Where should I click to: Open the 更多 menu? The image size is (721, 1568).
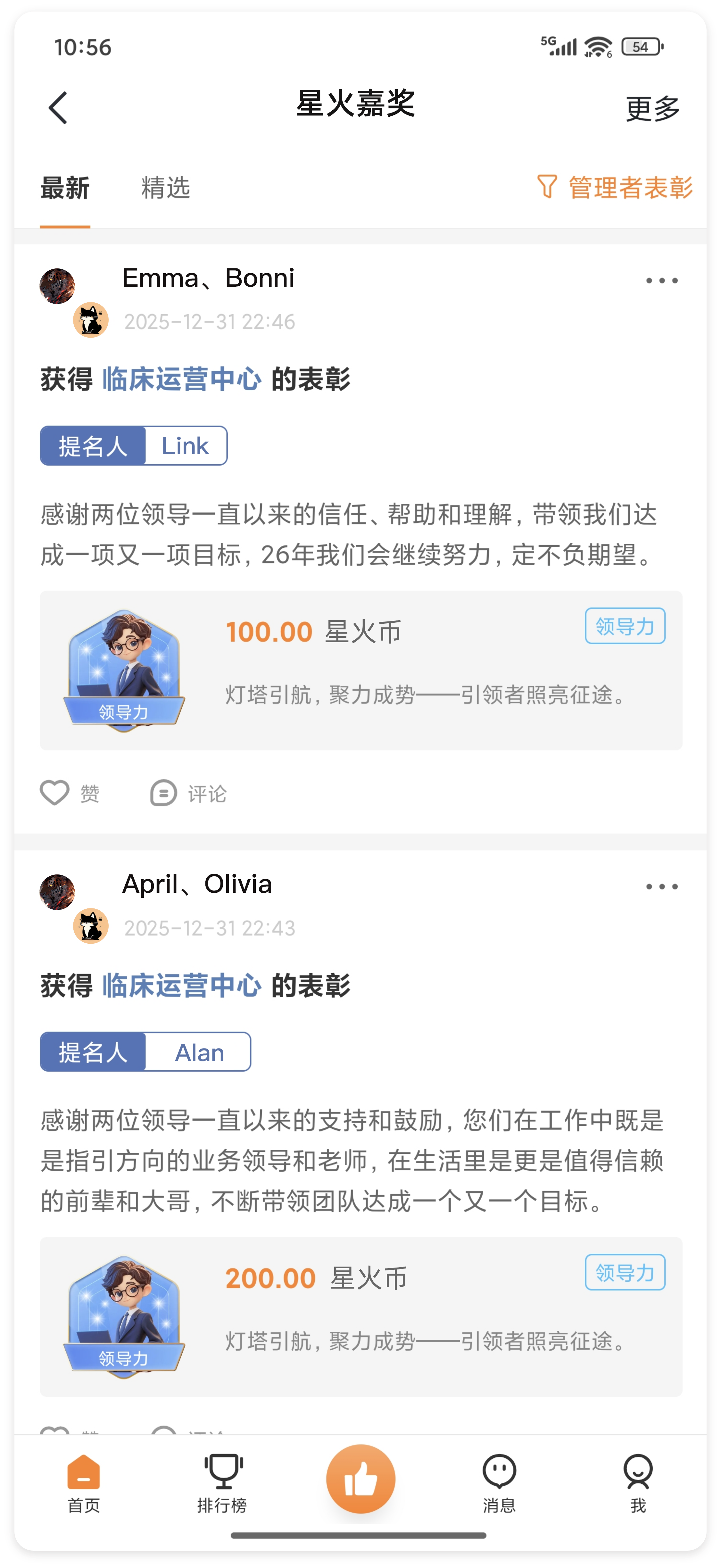tap(652, 109)
